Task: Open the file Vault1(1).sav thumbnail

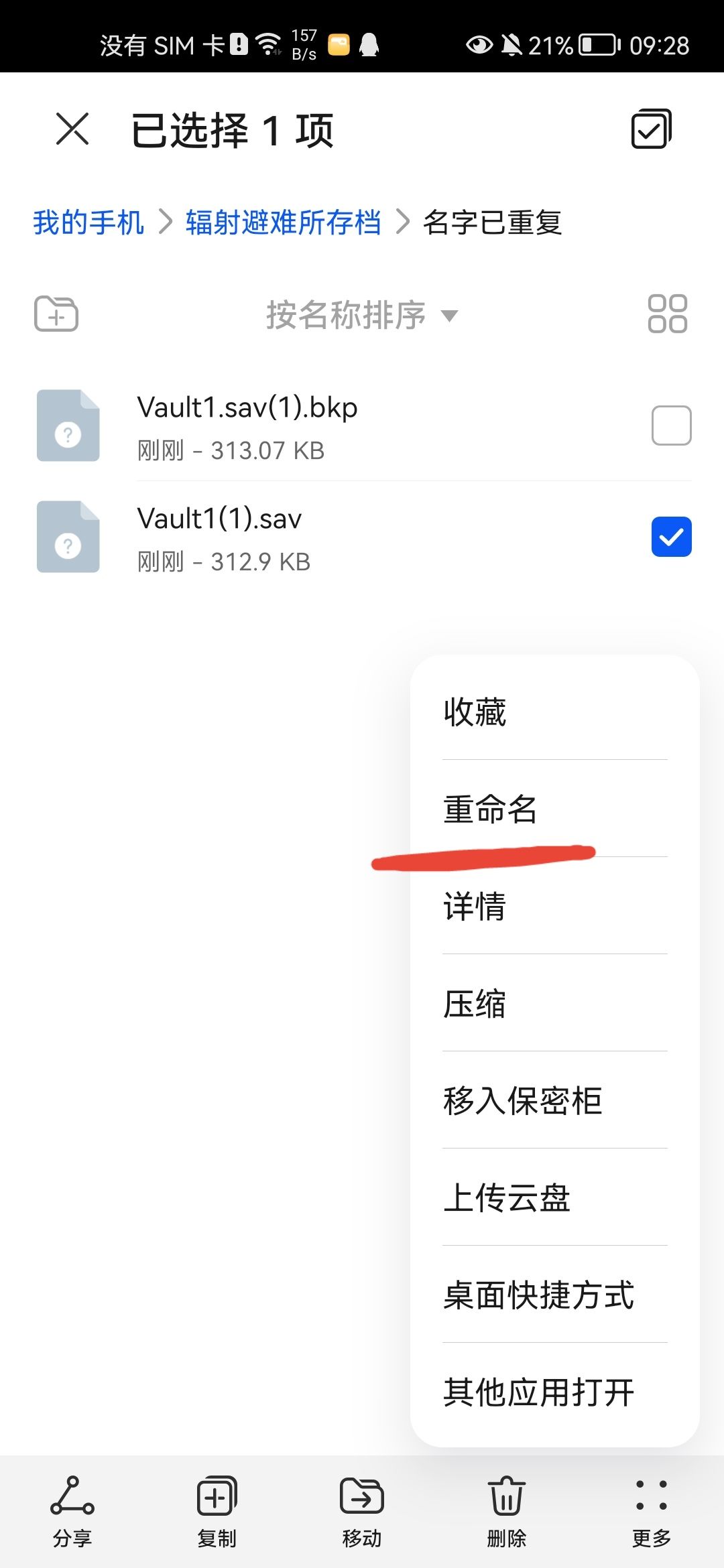Action: 68,536
